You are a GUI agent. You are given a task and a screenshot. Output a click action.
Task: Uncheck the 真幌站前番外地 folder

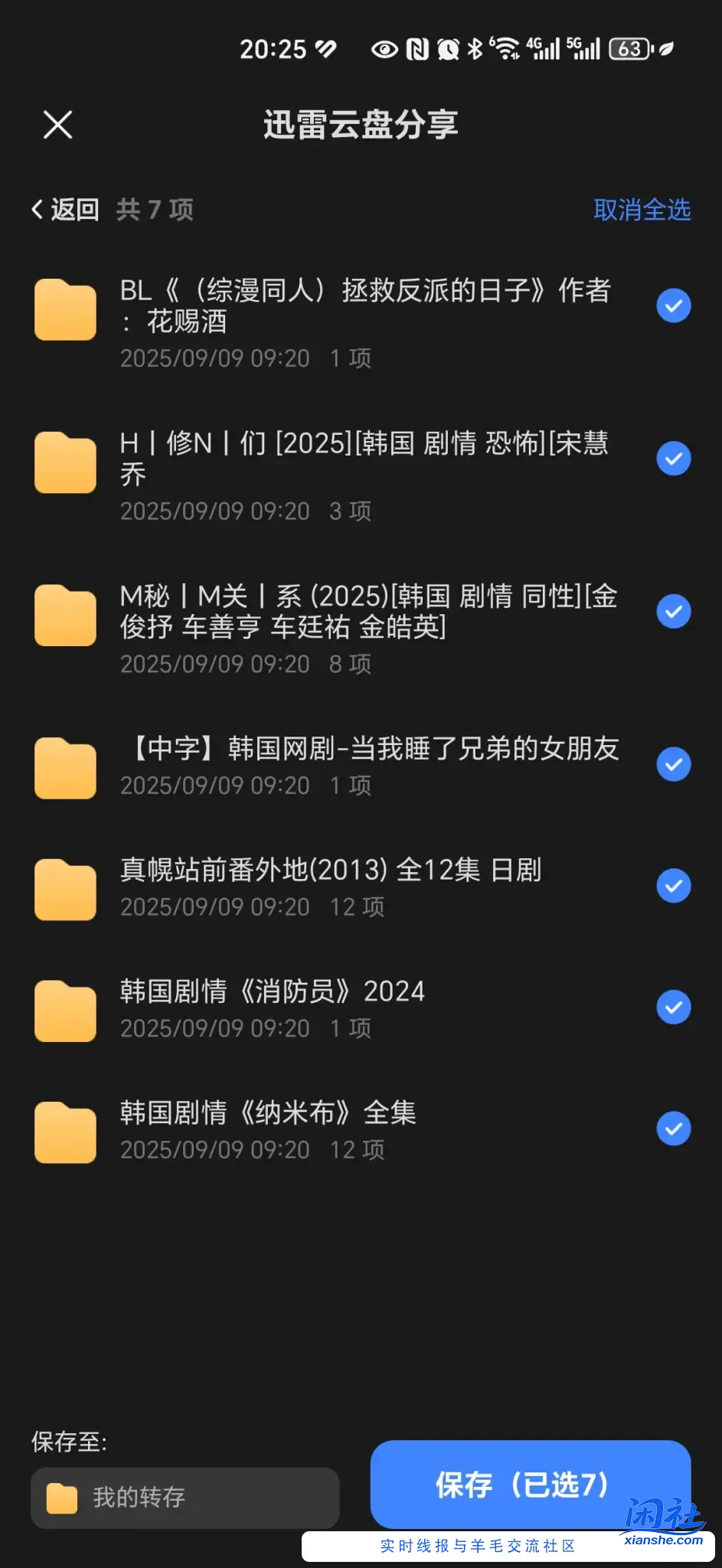673,886
